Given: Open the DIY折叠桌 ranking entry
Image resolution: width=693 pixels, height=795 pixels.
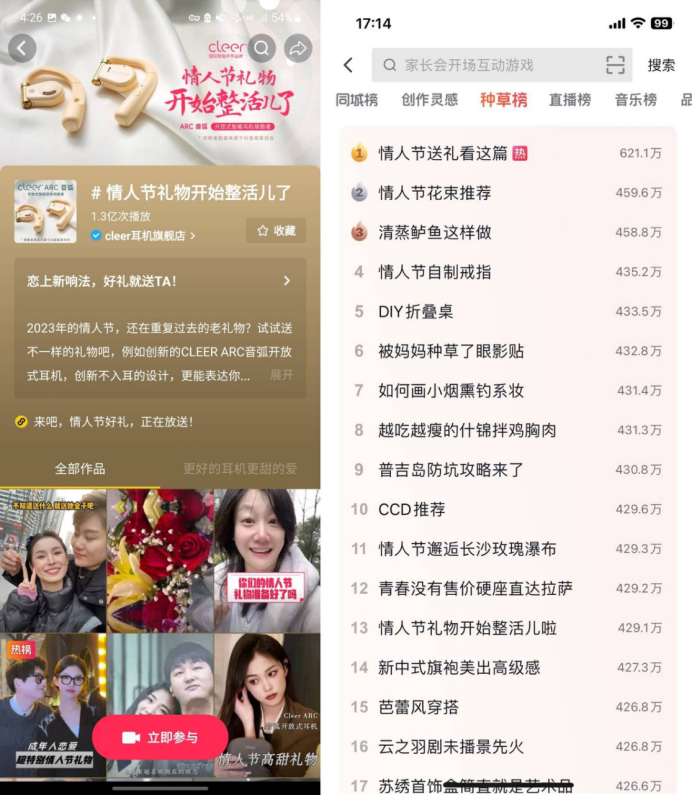Looking at the screenshot, I should coord(415,312).
